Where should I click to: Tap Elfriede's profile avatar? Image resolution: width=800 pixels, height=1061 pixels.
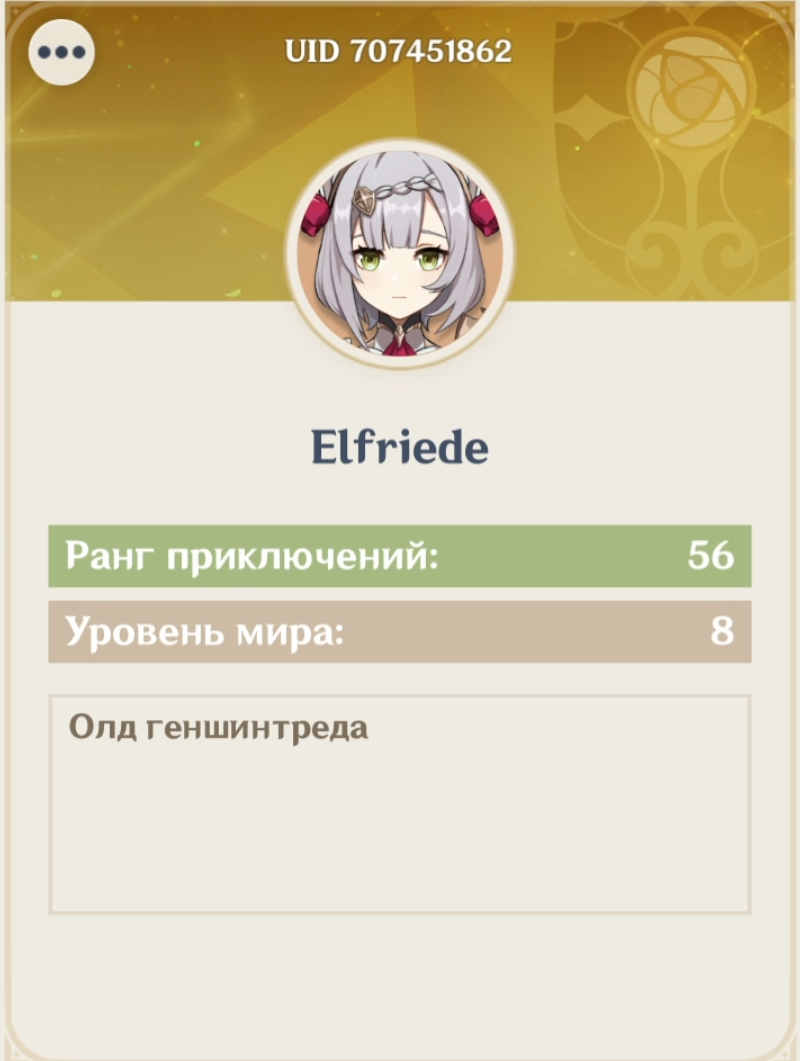tap(399, 251)
